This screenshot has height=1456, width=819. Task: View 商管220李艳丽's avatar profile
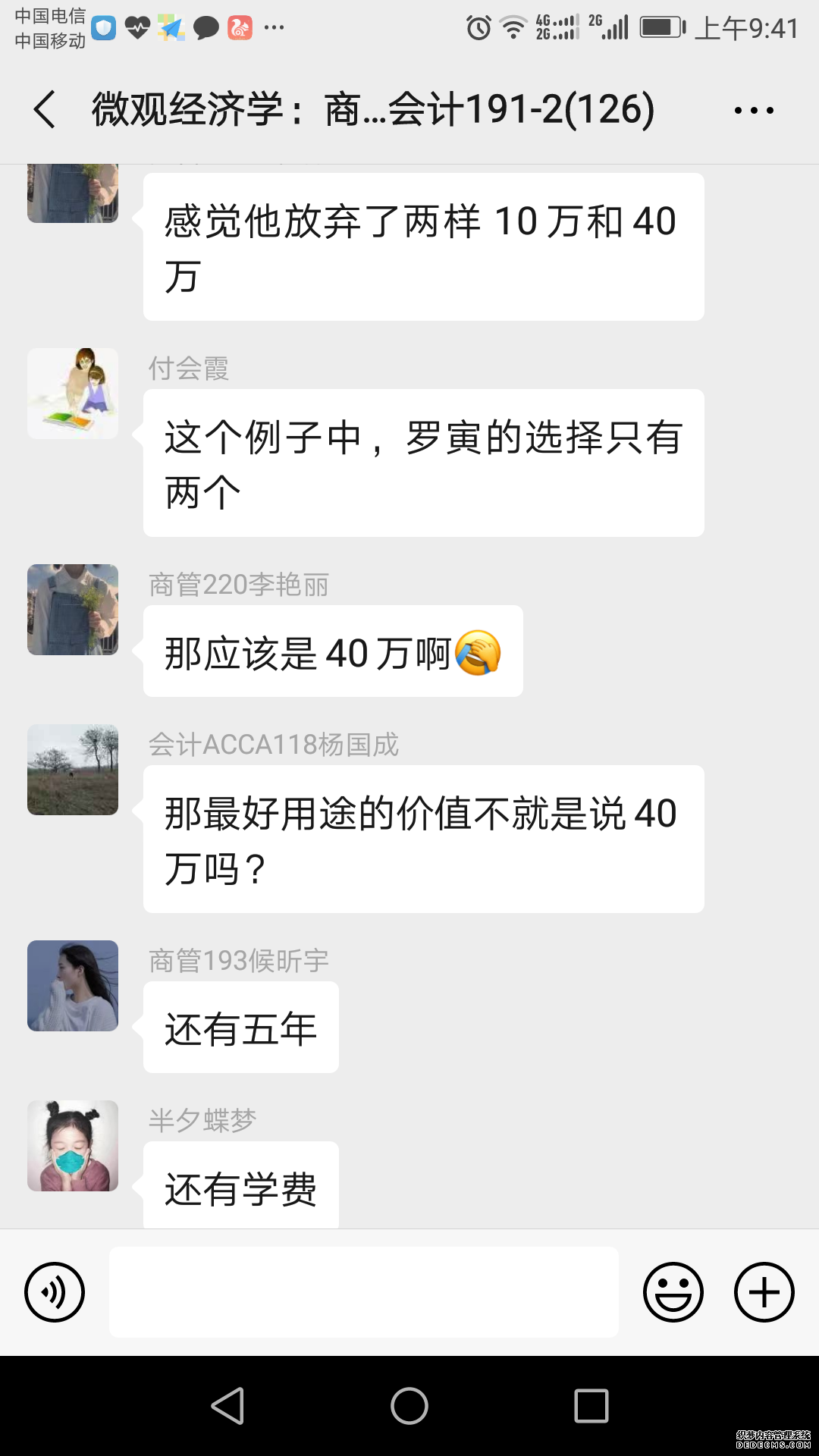click(73, 610)
